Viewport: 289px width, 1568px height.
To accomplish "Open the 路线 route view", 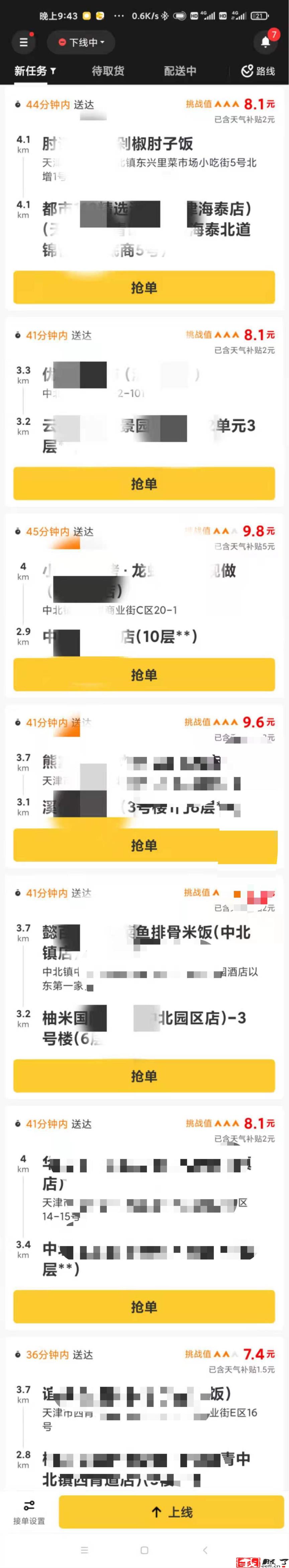I will pos(258,71).
